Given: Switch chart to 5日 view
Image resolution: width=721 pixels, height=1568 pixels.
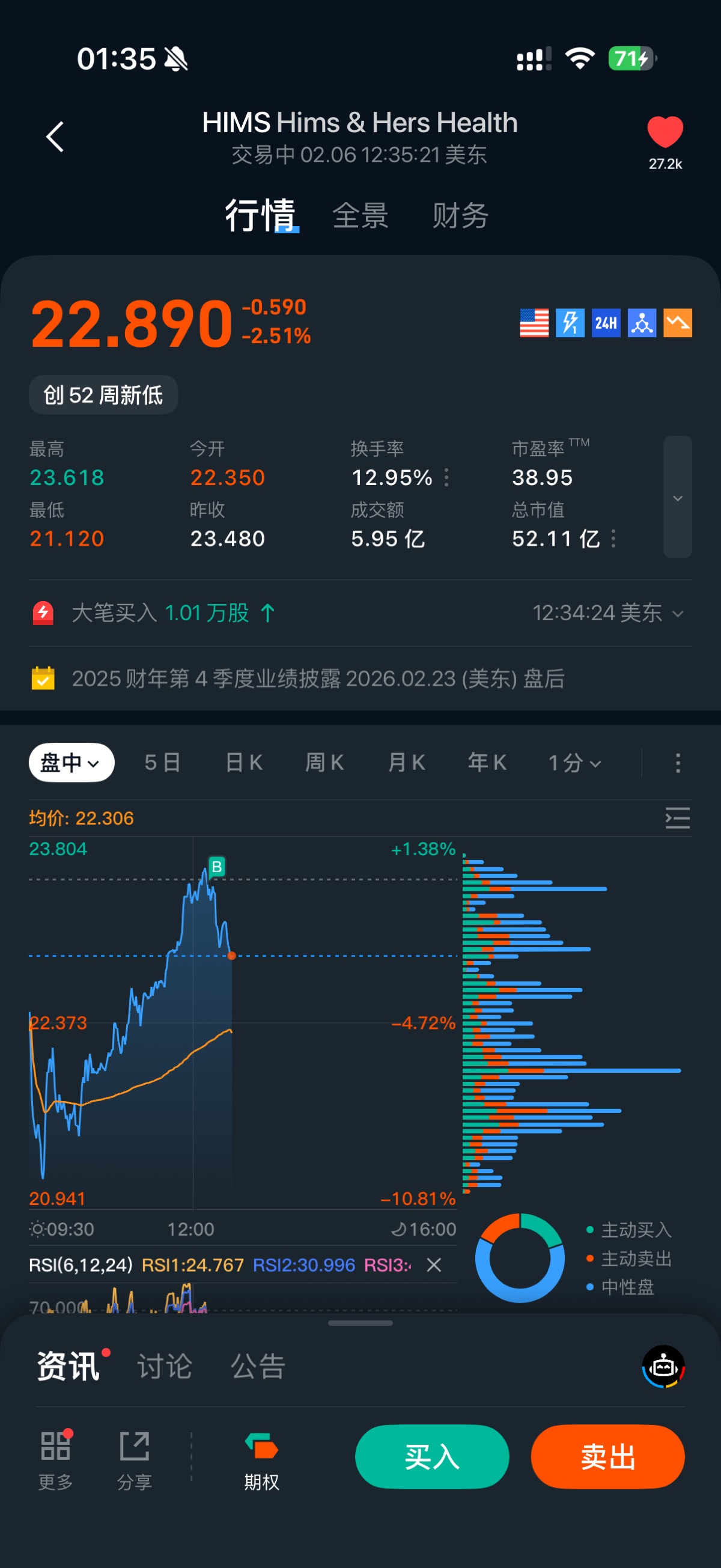Looking at the screenshot, I should tap(162, 762).
